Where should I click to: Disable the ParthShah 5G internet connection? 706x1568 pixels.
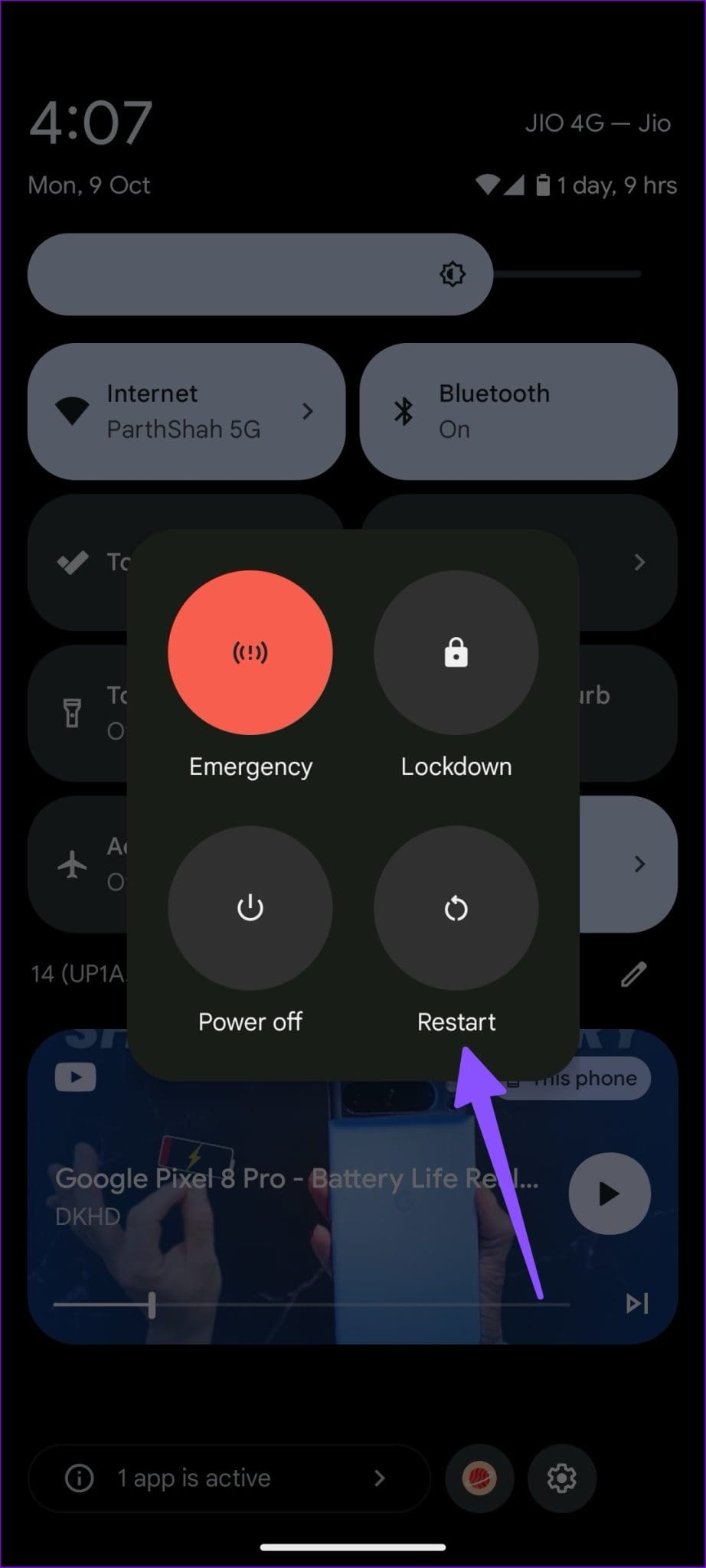(186, 411)
